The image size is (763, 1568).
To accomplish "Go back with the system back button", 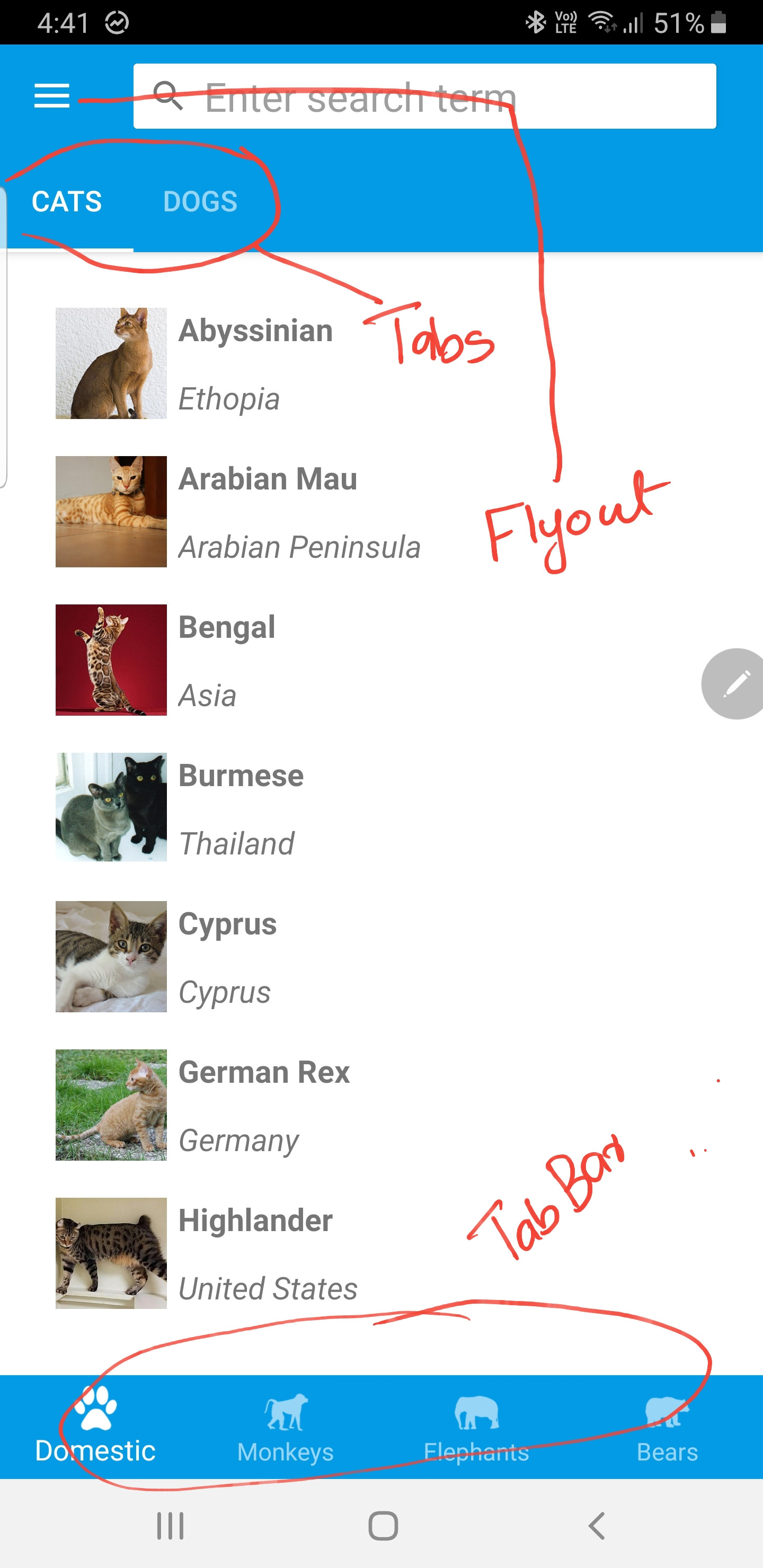I will point(597,1526).
